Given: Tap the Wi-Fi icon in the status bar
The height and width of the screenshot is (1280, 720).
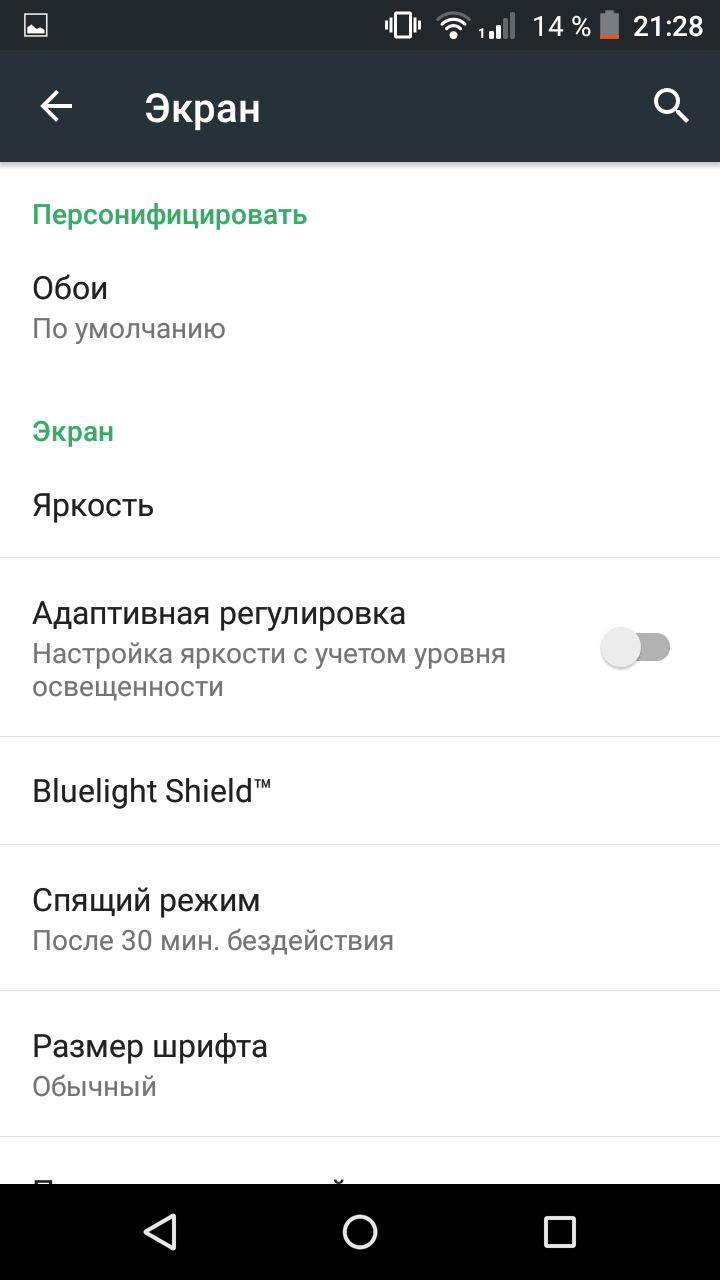Looking at the screenshot, I should [452, 26].
